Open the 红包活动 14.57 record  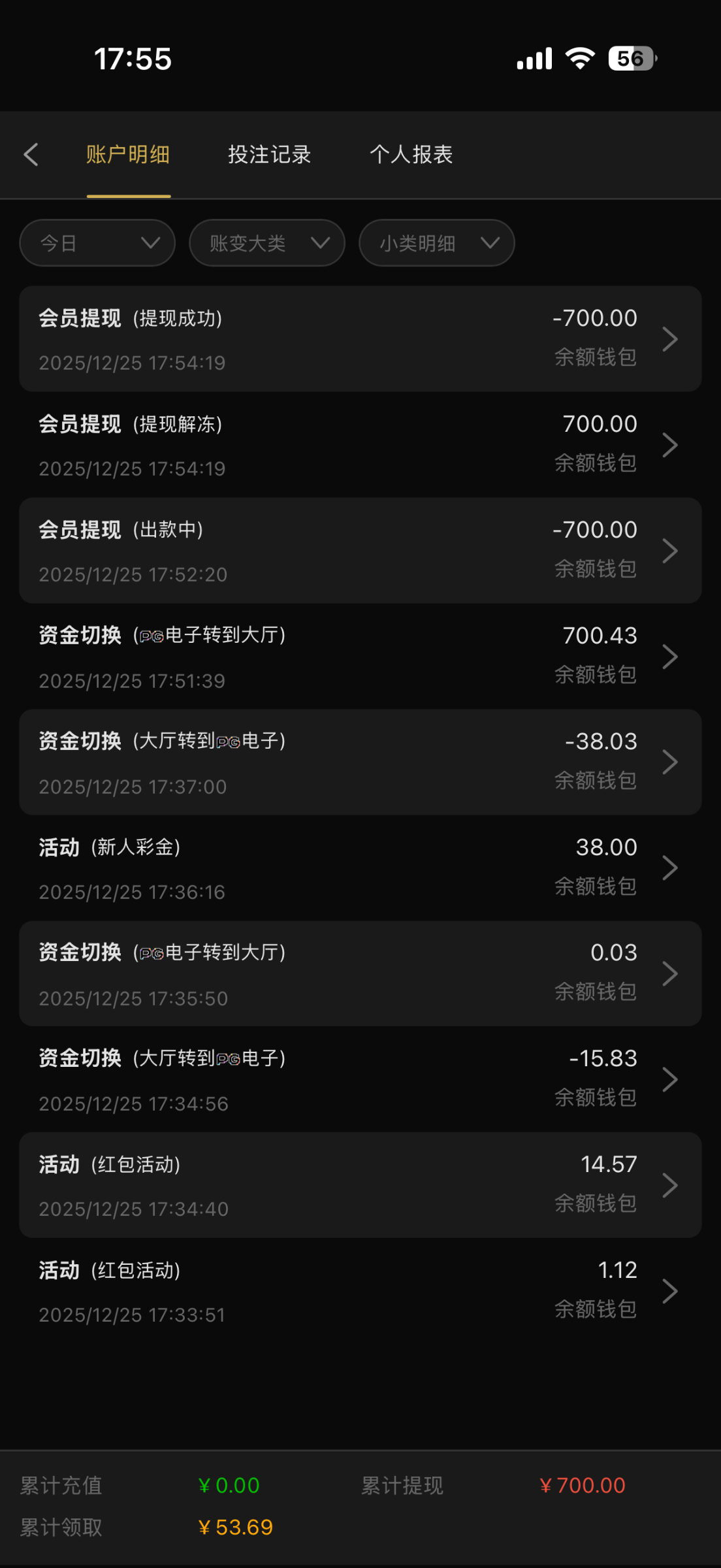click(360, 1186)
